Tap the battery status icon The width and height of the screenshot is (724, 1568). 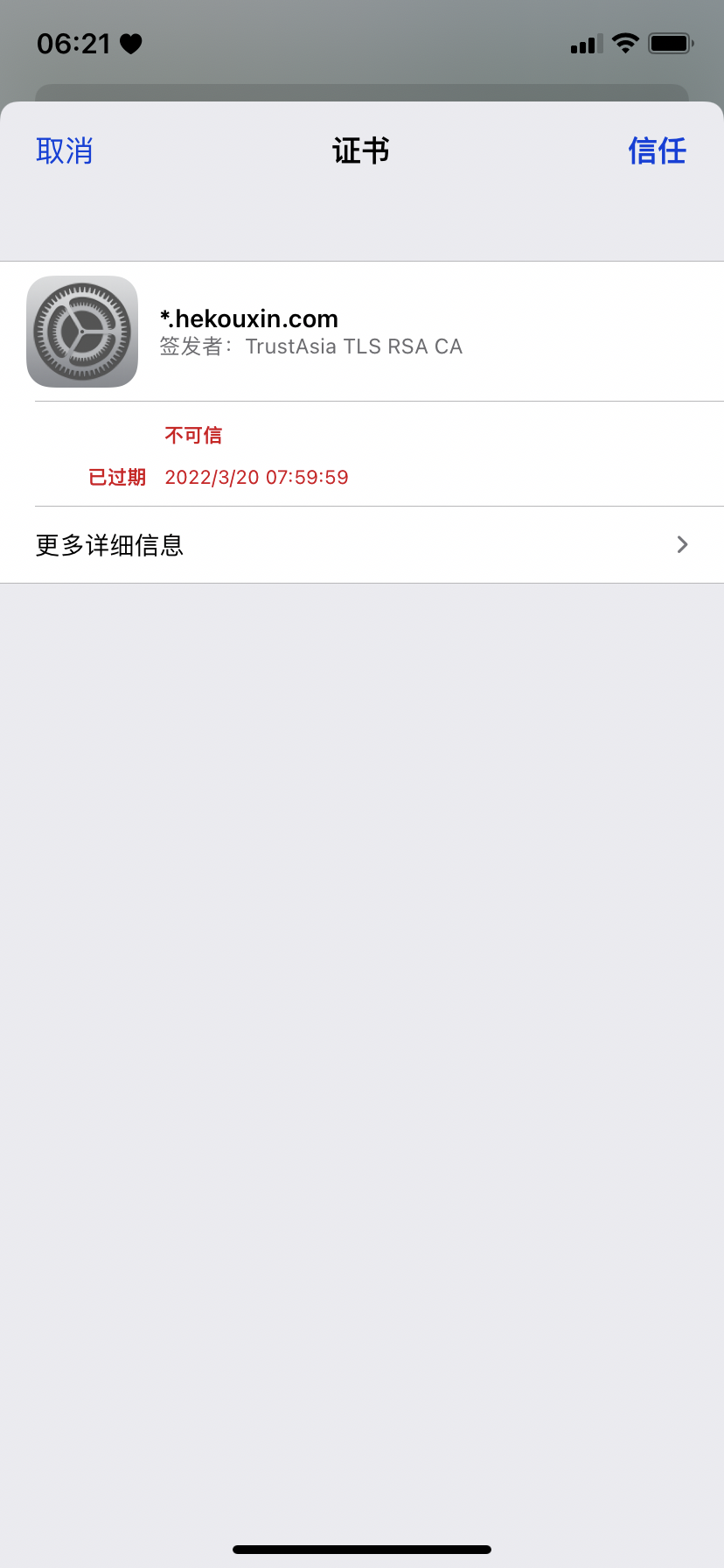pos(672,43)
